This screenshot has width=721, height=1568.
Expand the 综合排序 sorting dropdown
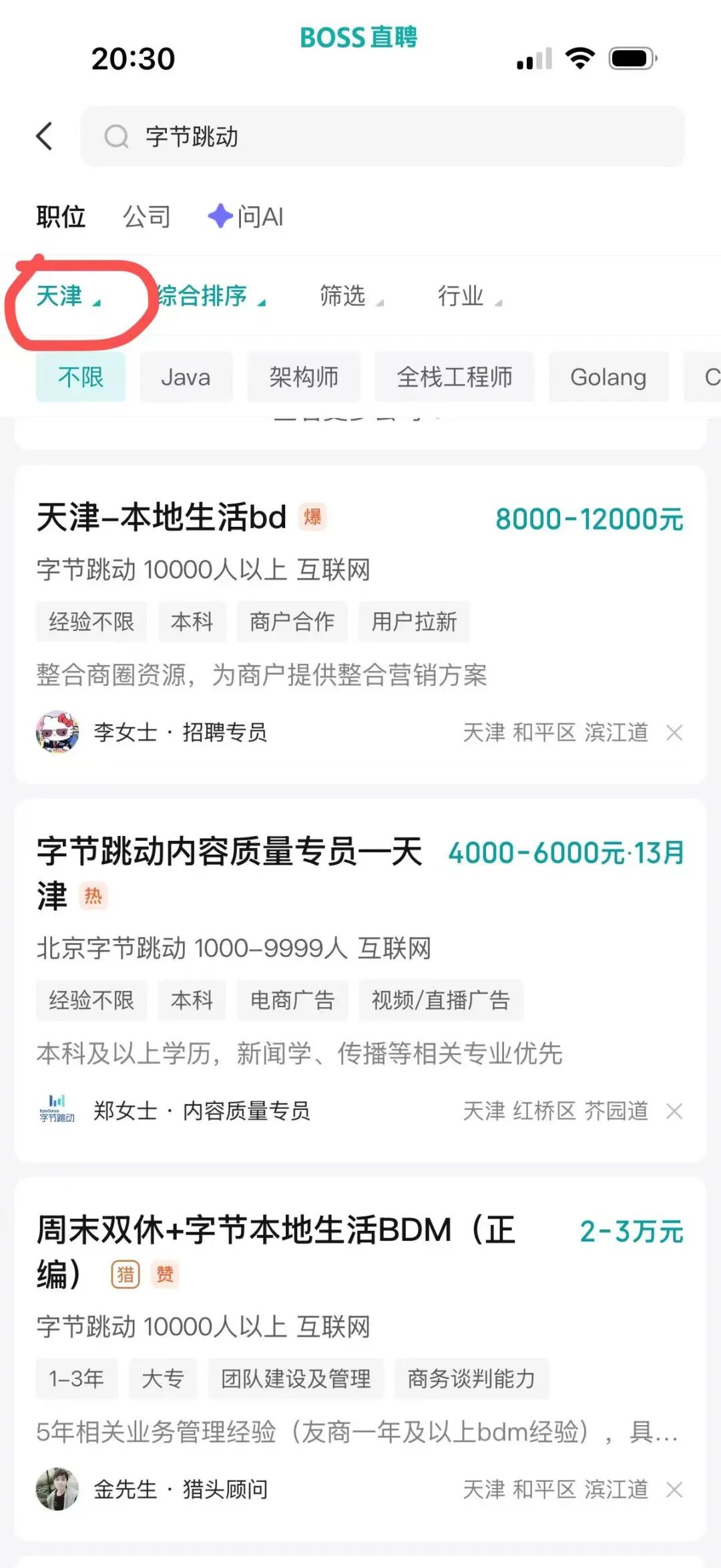[204, 297]
